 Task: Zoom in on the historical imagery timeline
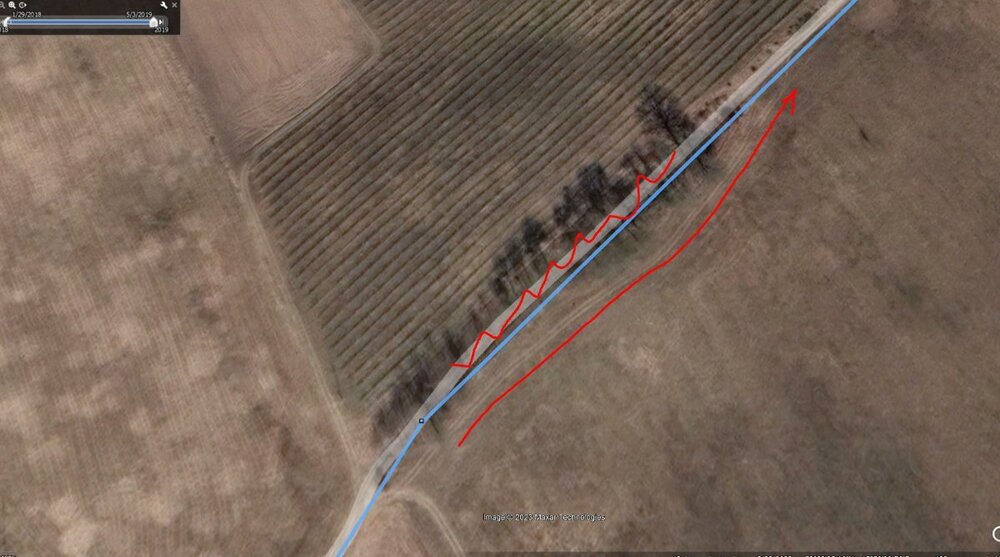(x=12, y=5)
